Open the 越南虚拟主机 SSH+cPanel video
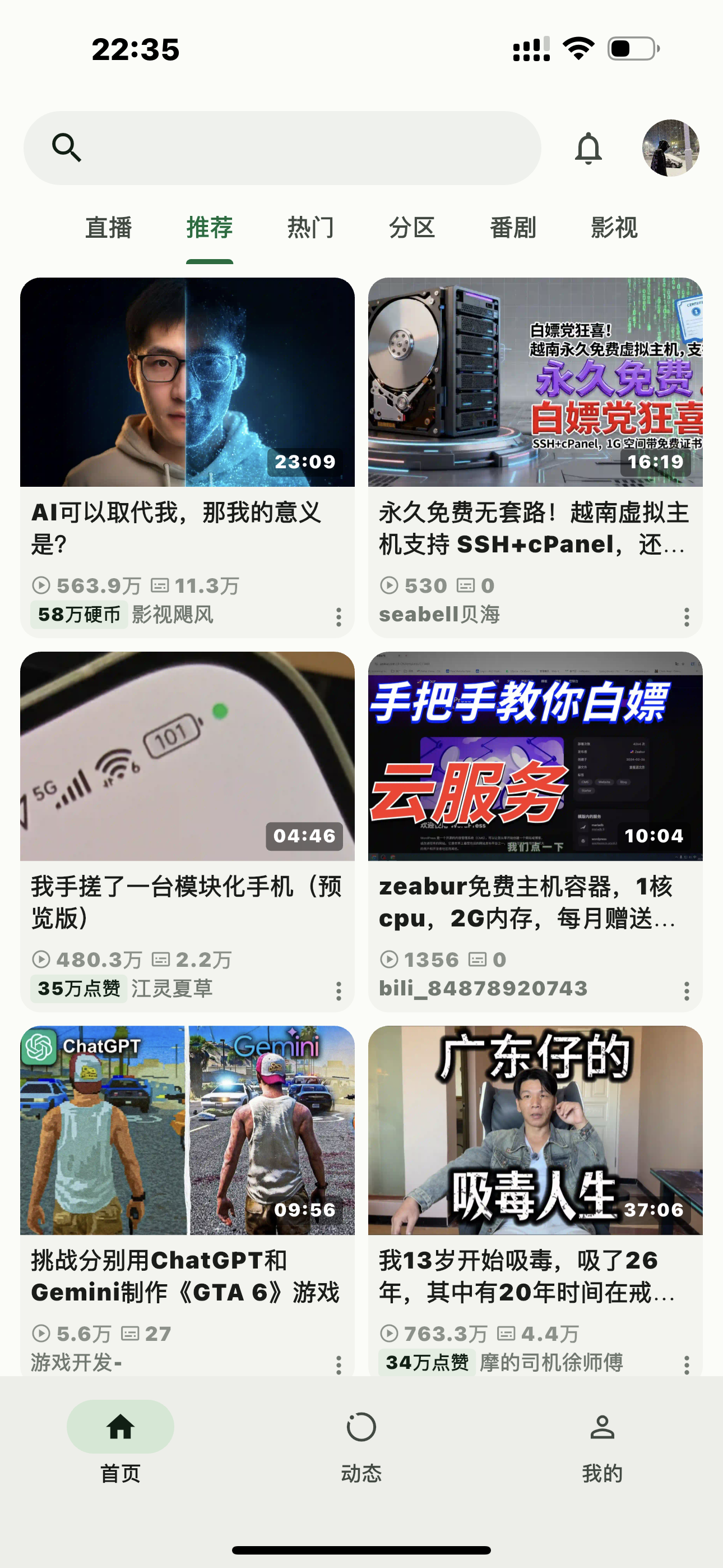Viewport: 723px width, 1568px height. point(535,382)
